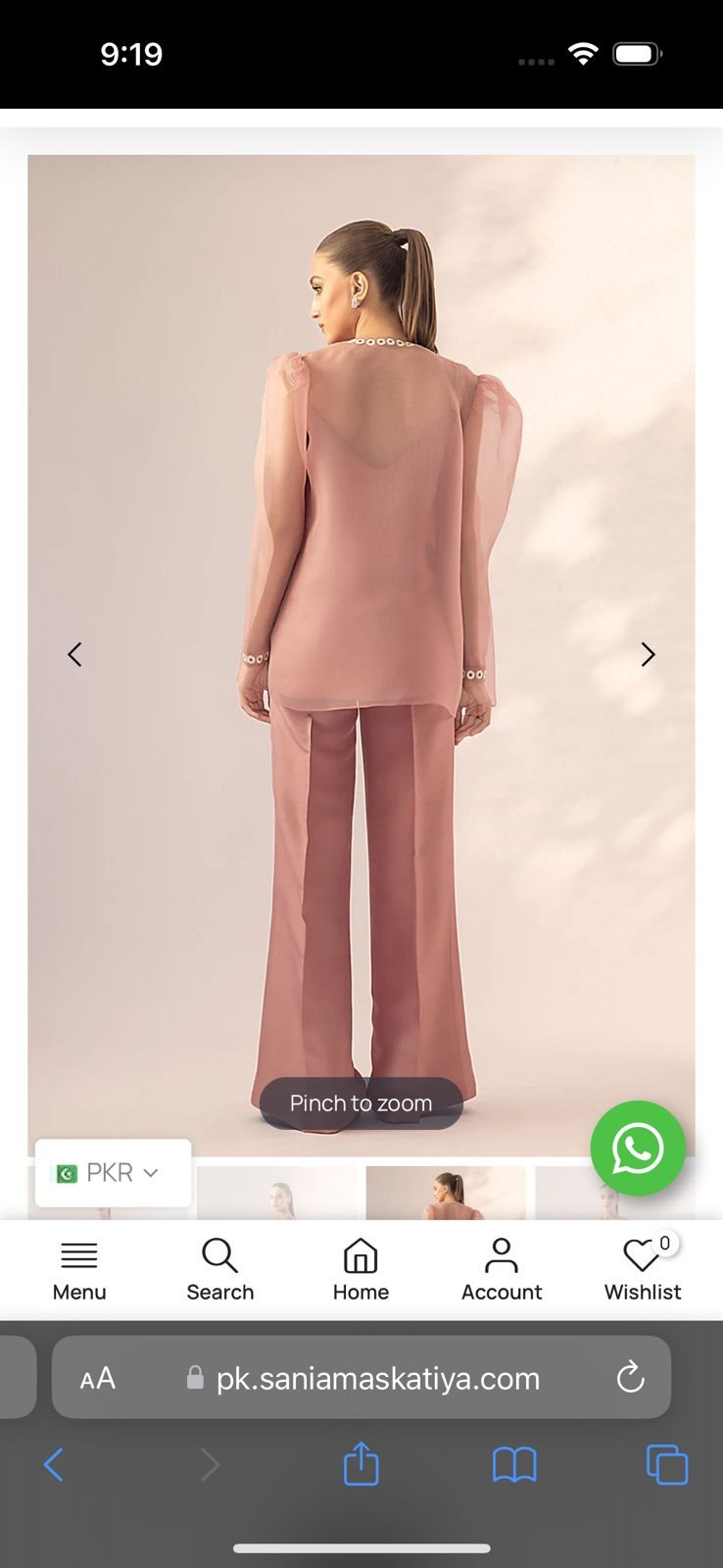Switch to the Home tab
The image size is (723, 1568).
(x=361, y=1269)
